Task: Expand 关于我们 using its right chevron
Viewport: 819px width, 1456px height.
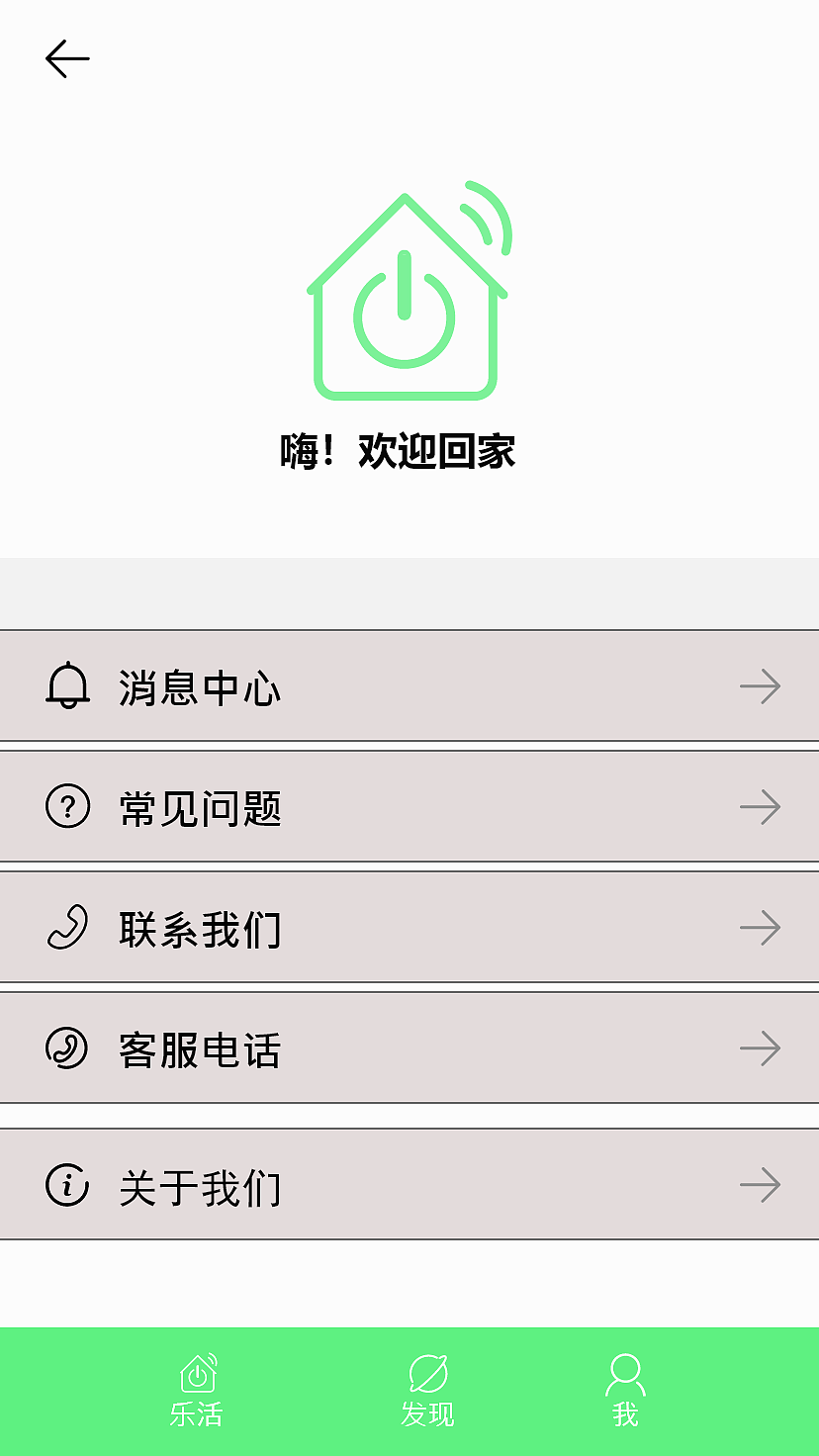Action: 760,1184
